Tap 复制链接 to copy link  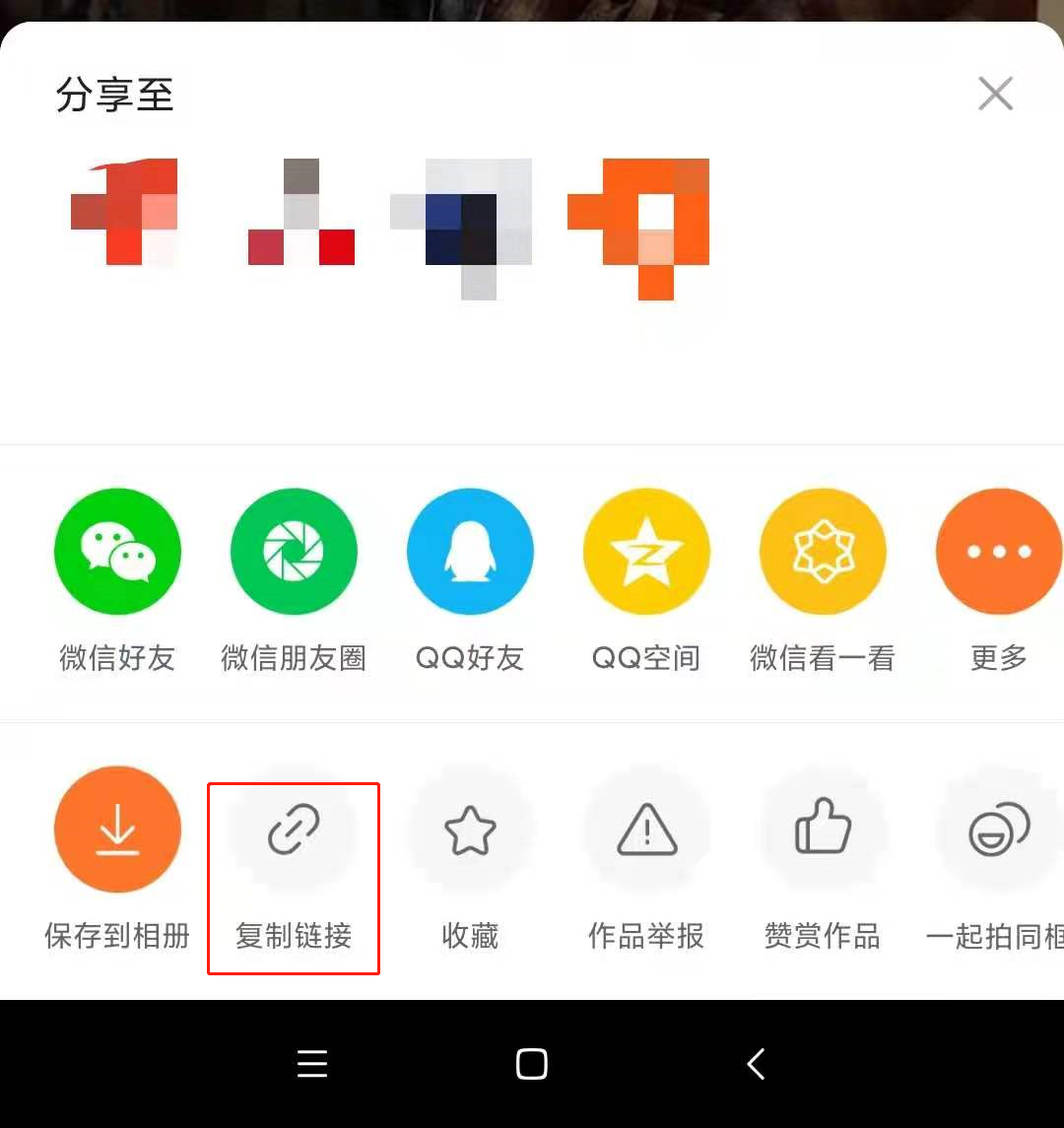[x=294, y=830]
